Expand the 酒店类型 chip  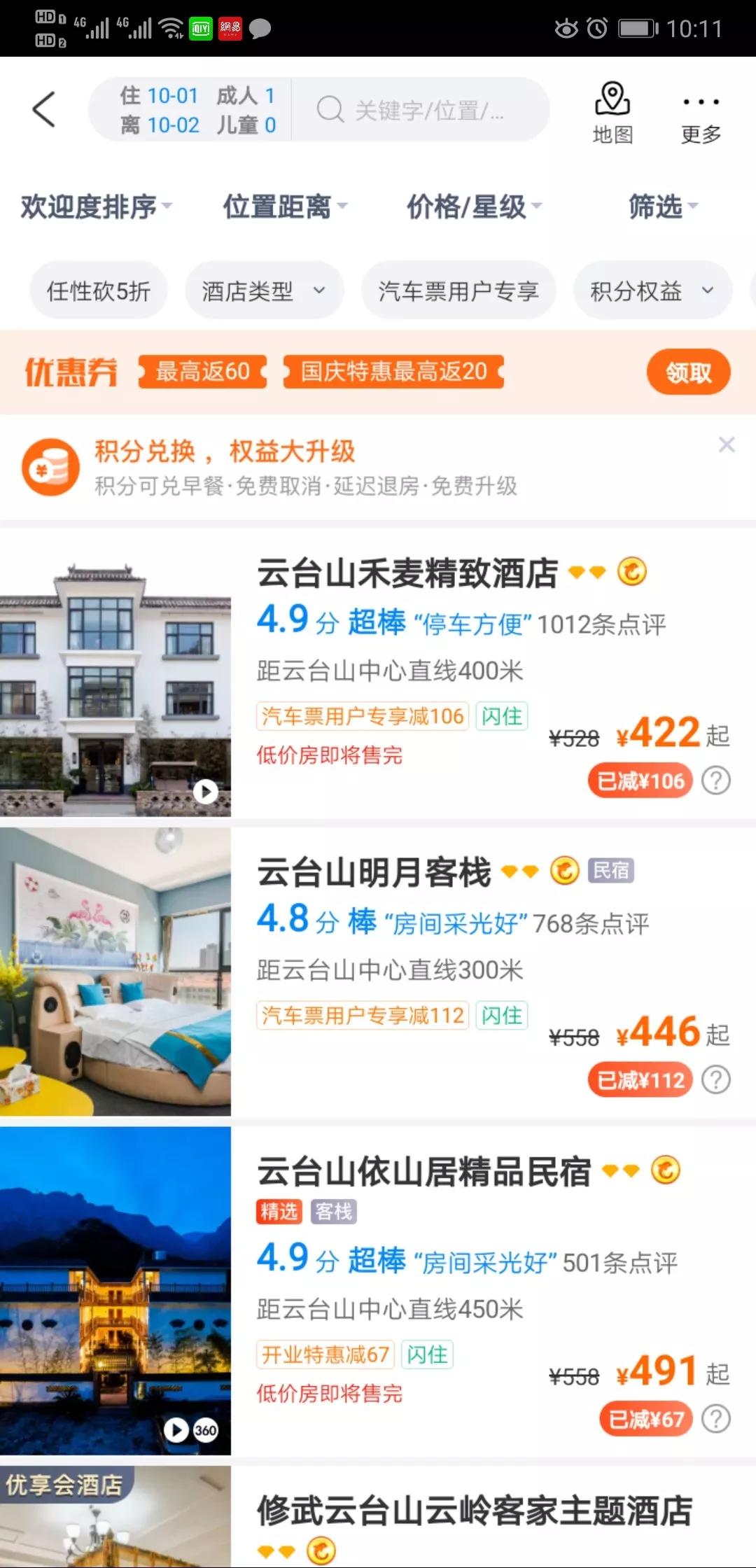pyautogui.click(x=264, y=290)
